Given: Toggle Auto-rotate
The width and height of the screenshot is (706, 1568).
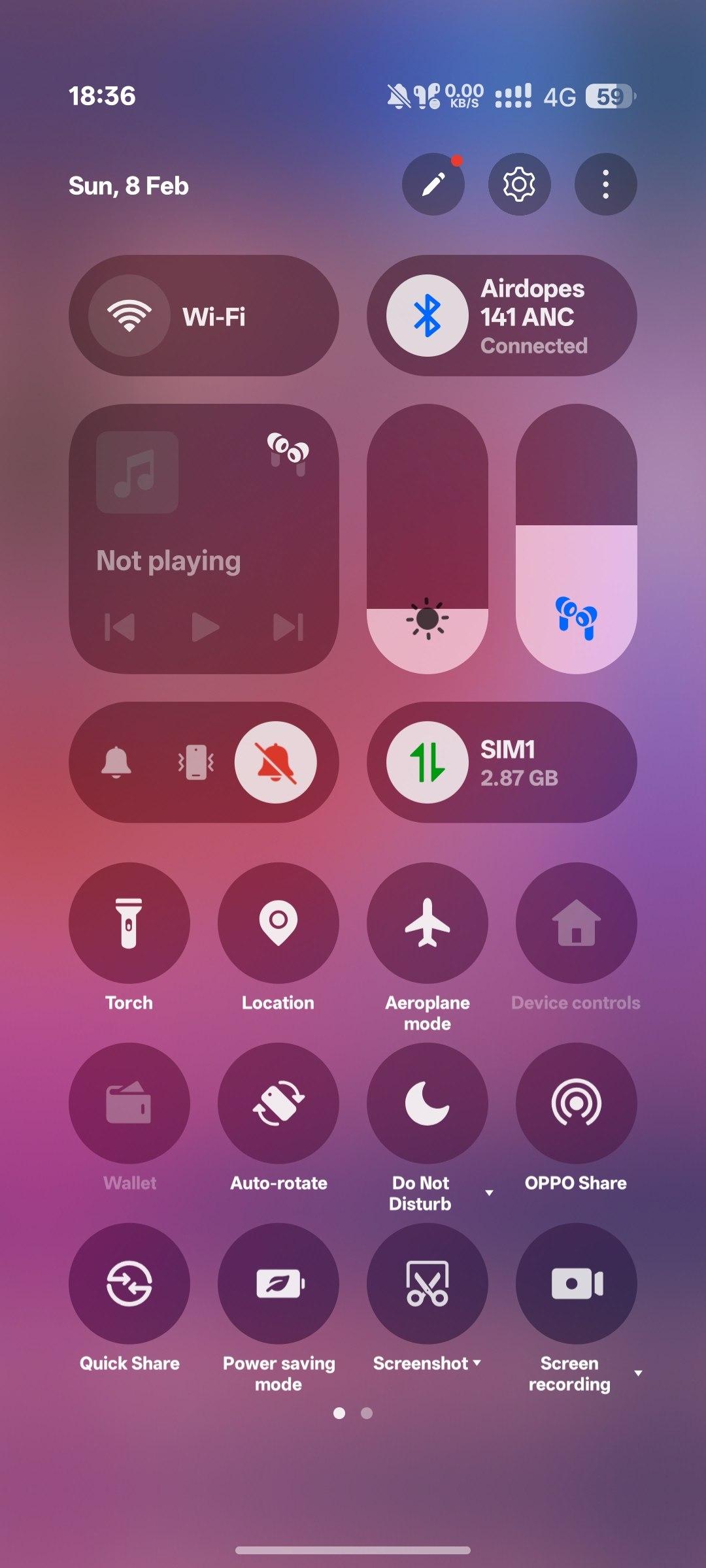Looking at the screenshot, I should [278, 1103].
